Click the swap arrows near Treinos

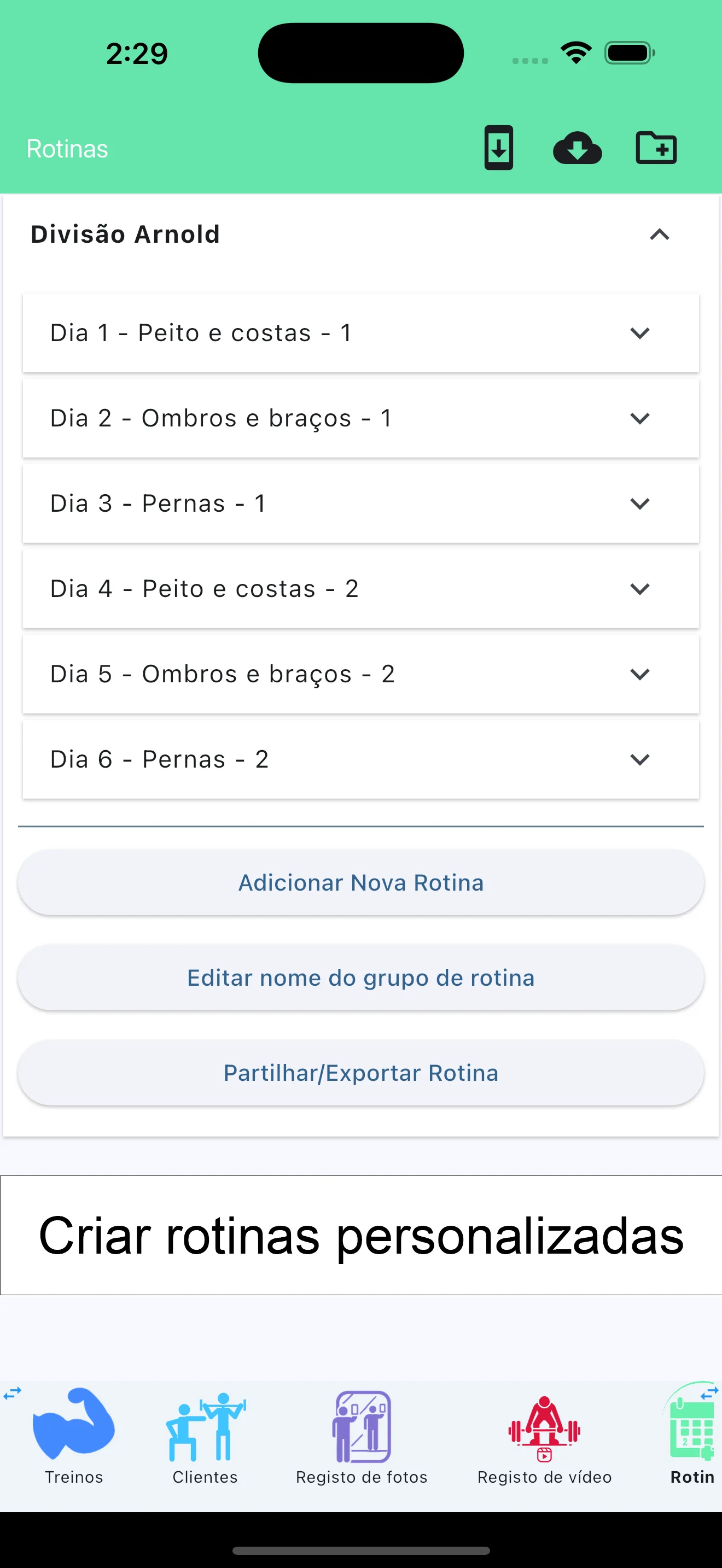[12, 1391]
